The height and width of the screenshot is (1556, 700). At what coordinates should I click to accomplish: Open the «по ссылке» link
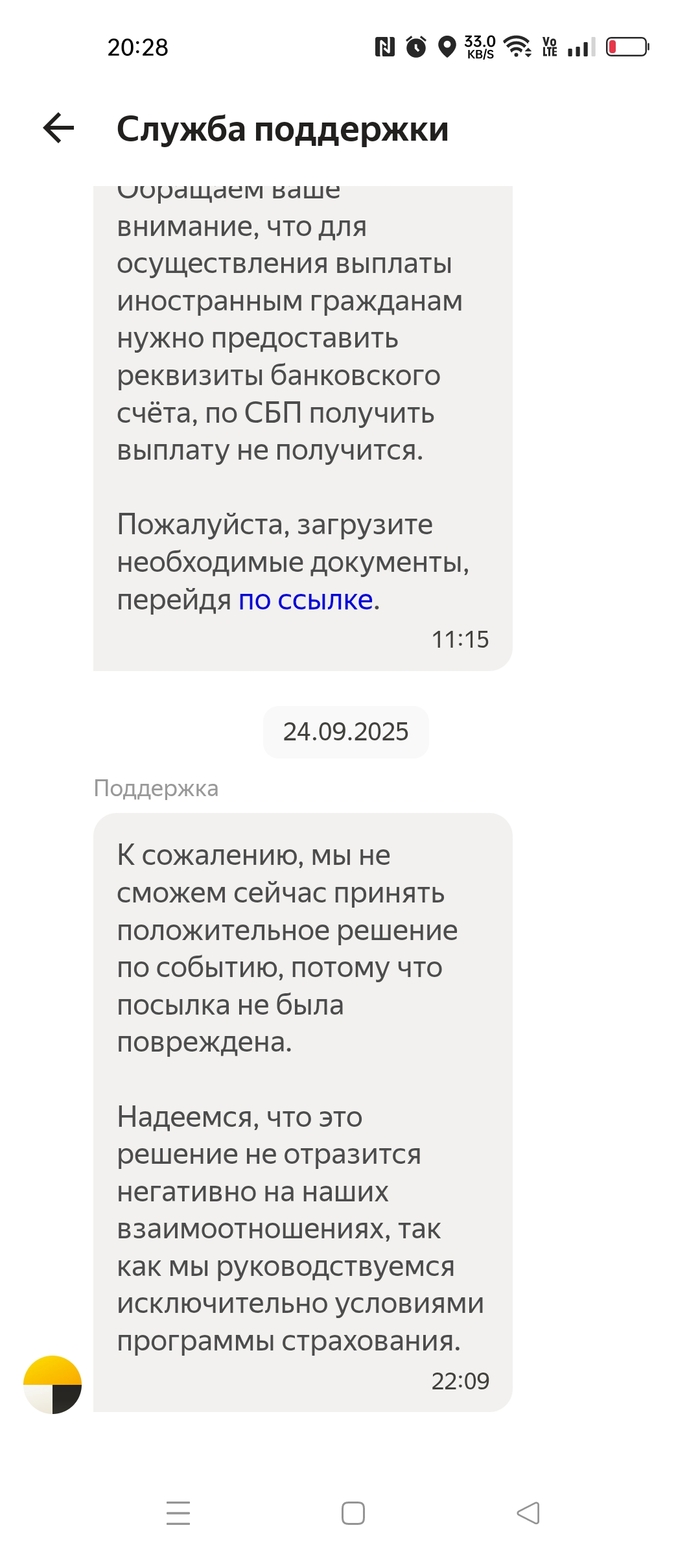305,600
